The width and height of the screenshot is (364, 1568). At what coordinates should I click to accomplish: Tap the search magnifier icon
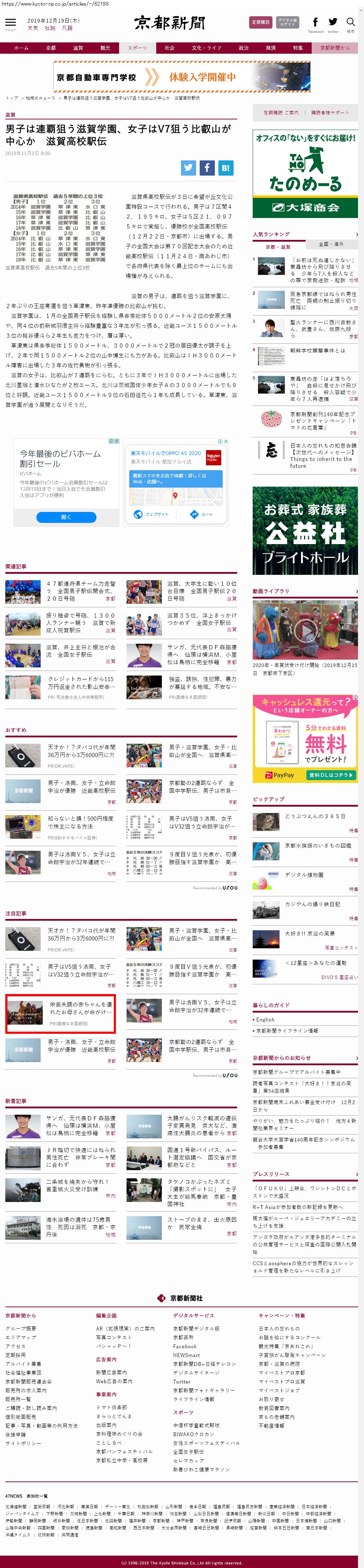point(351,23)
